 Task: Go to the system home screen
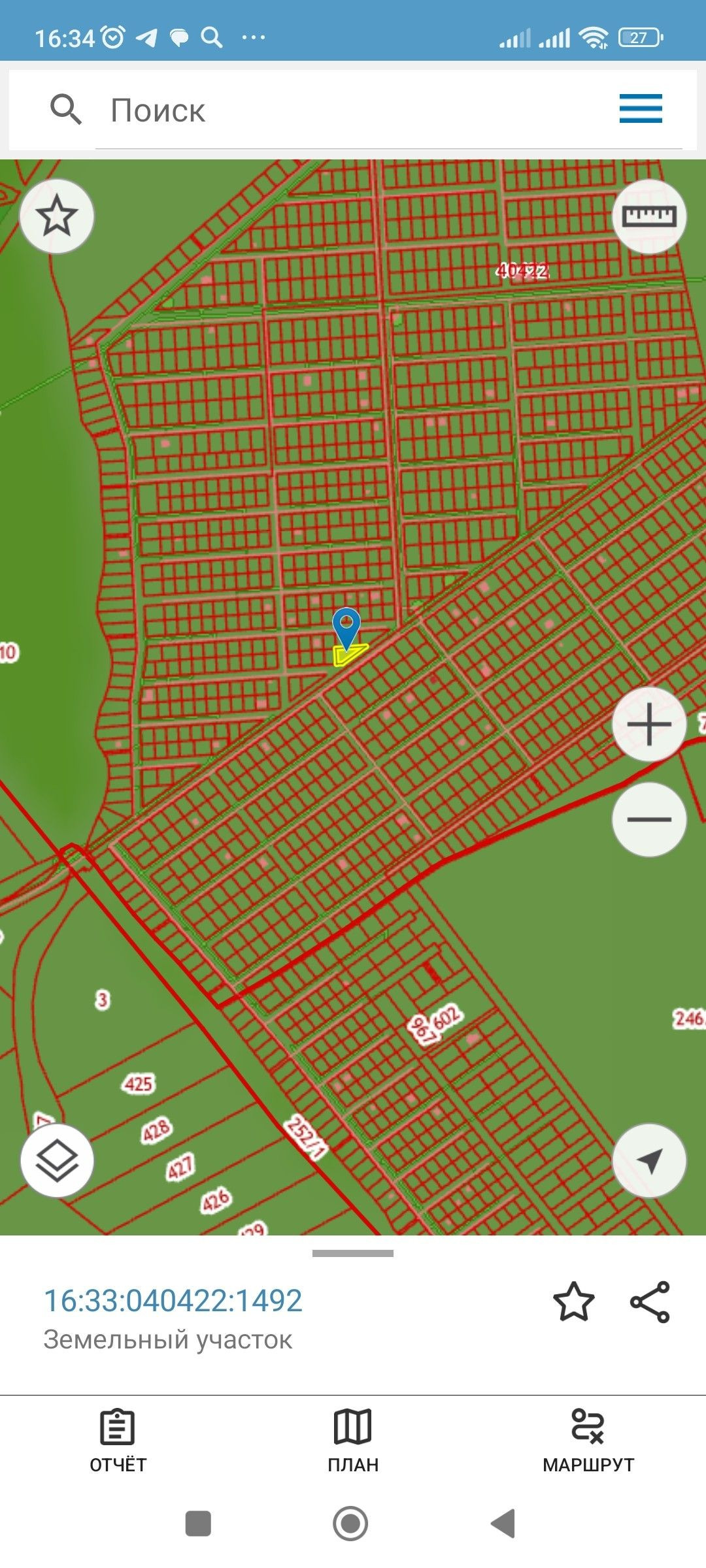pyautogui.click(x=351, y=1524)
